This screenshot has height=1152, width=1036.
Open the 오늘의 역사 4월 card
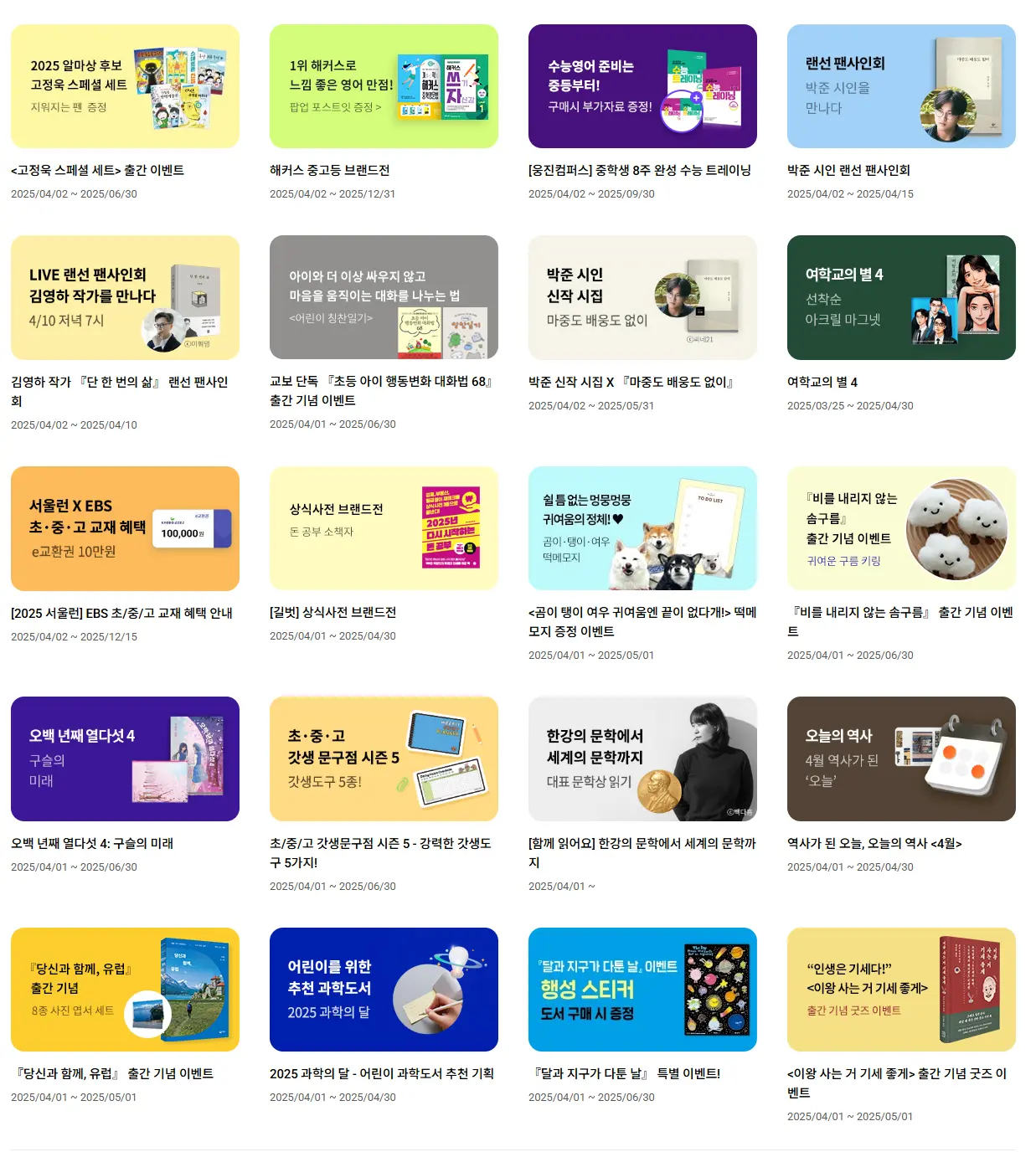point(901,759)
